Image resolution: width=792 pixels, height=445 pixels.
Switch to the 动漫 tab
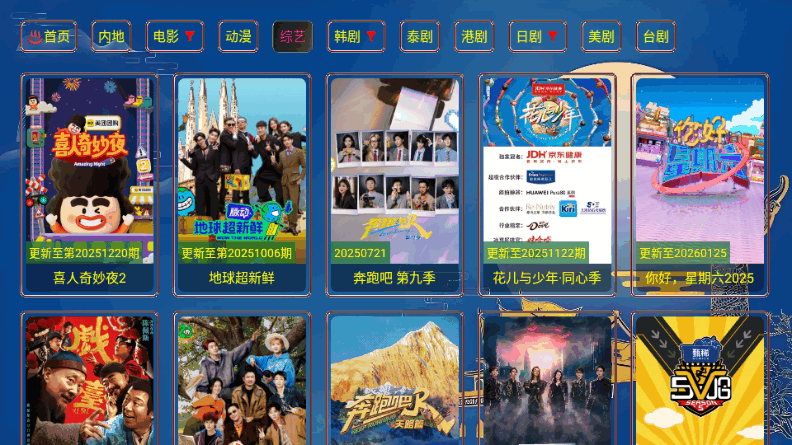tap(238, 37)
